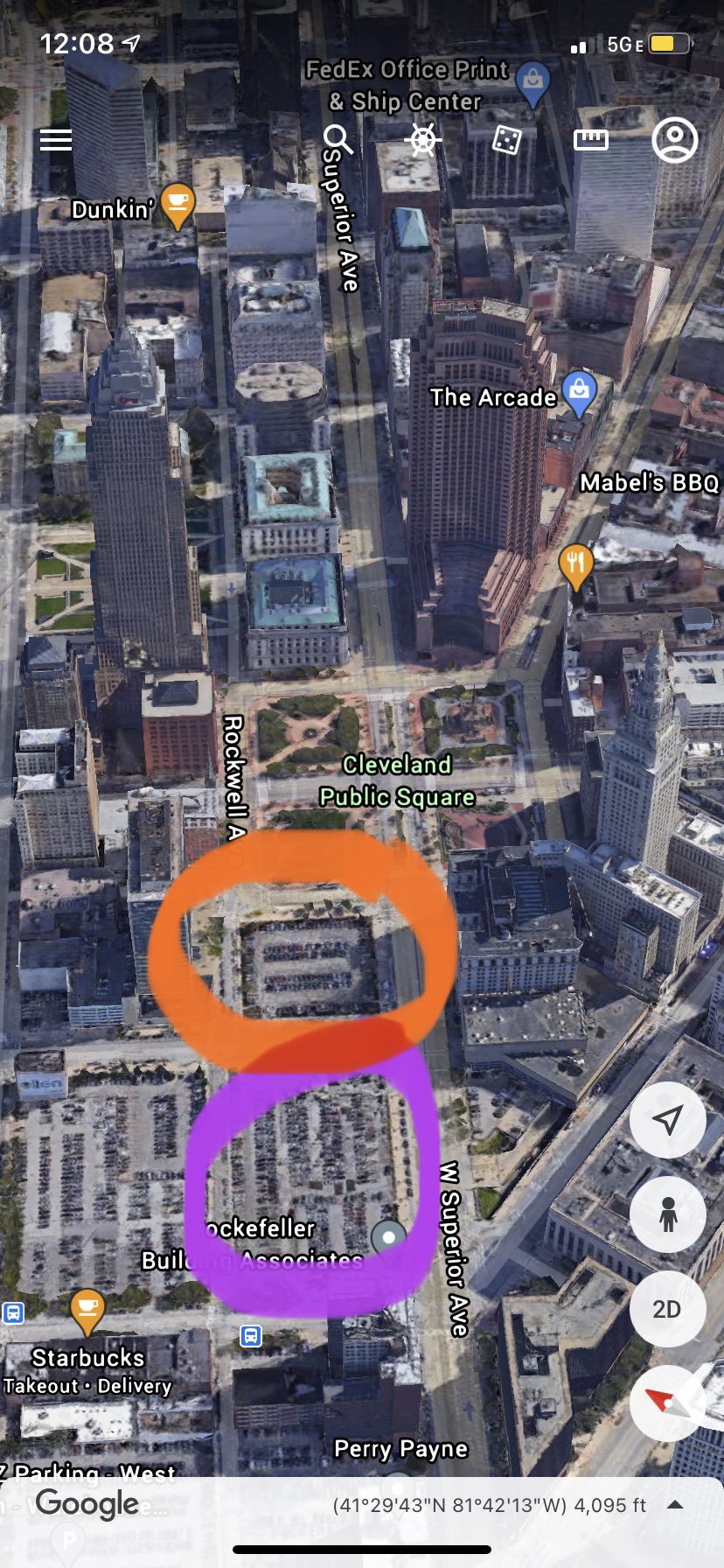Tap the compass to reset north
724x1568 pixels.
[668, 1403]
